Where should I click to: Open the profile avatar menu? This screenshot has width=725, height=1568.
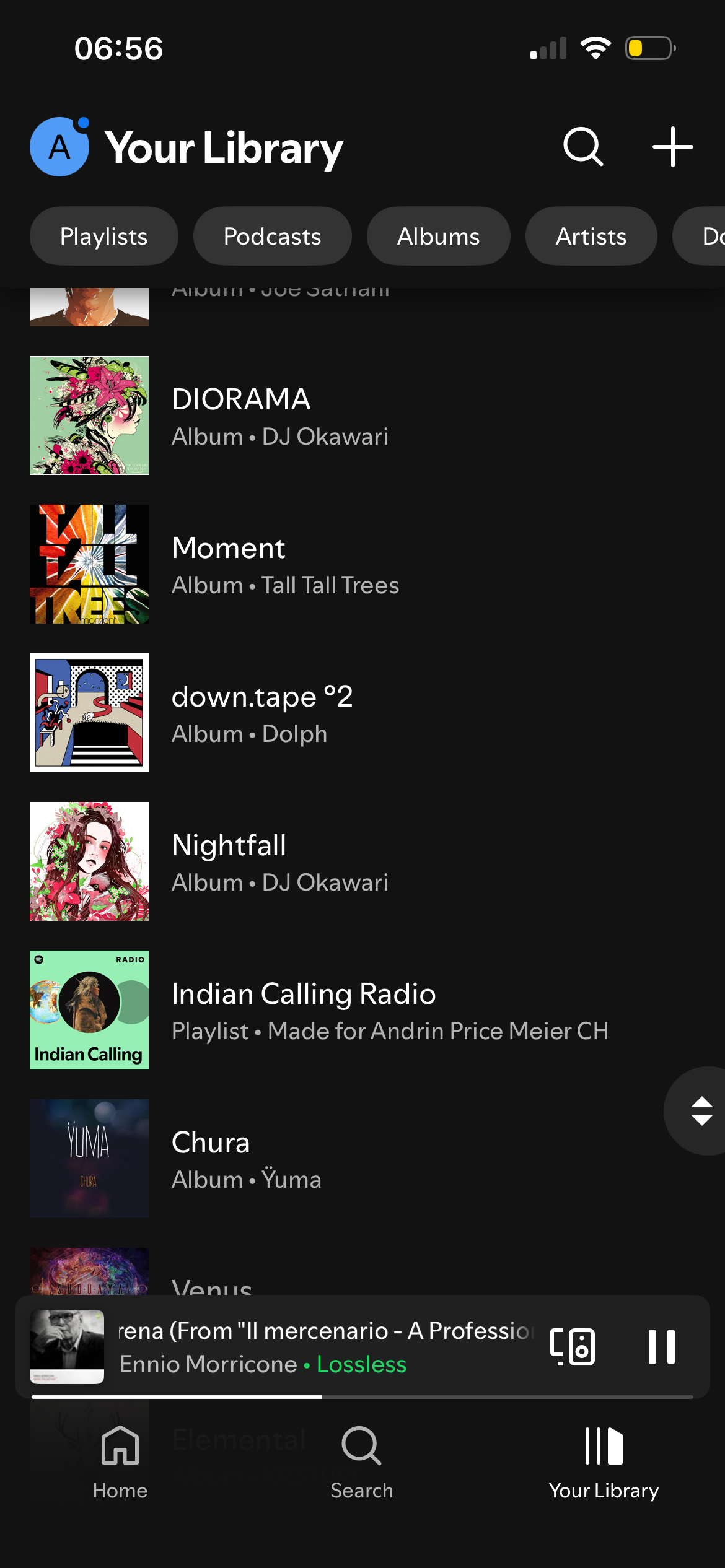click(59, 147)
